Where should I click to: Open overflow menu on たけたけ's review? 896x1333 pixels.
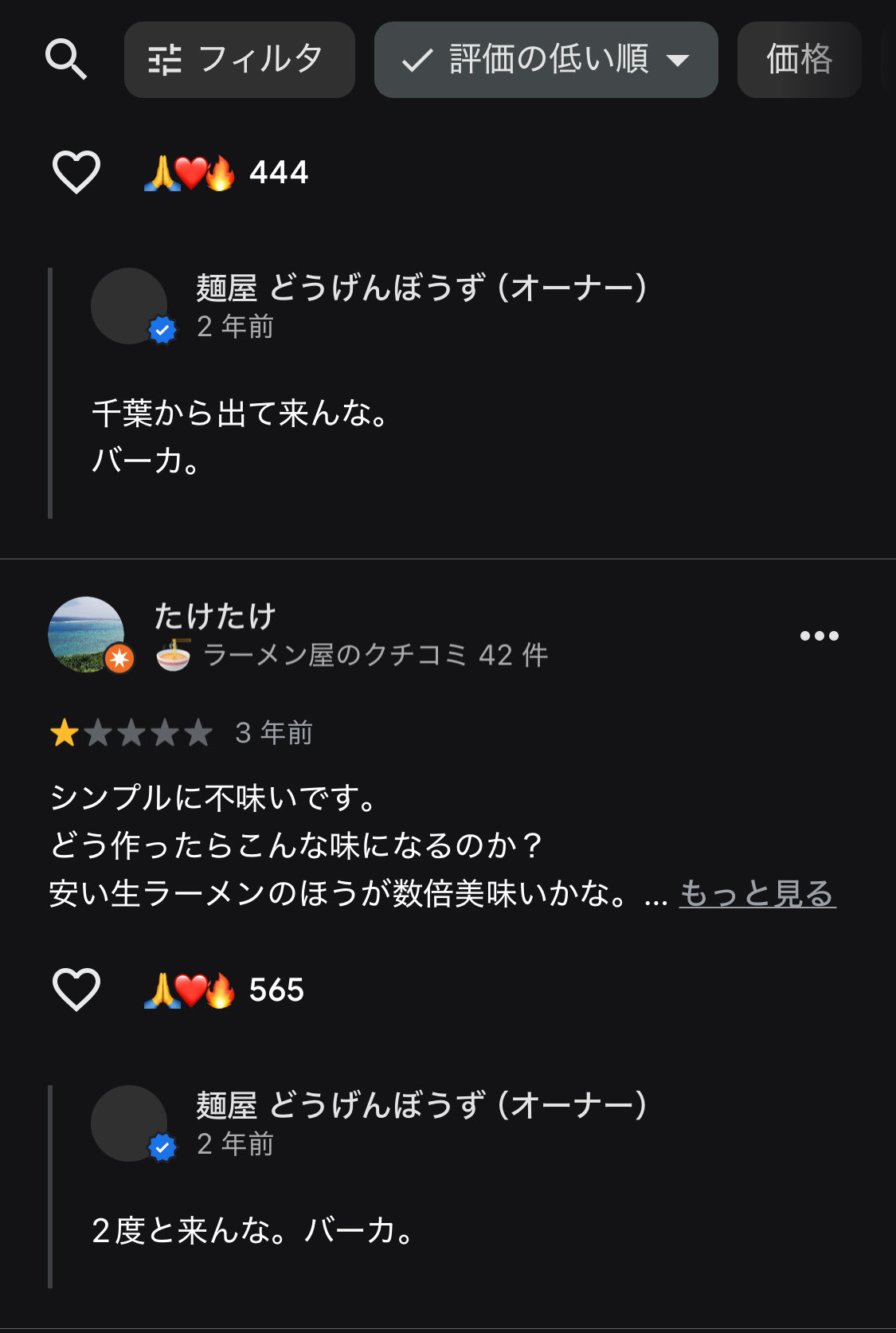(819, 636)
